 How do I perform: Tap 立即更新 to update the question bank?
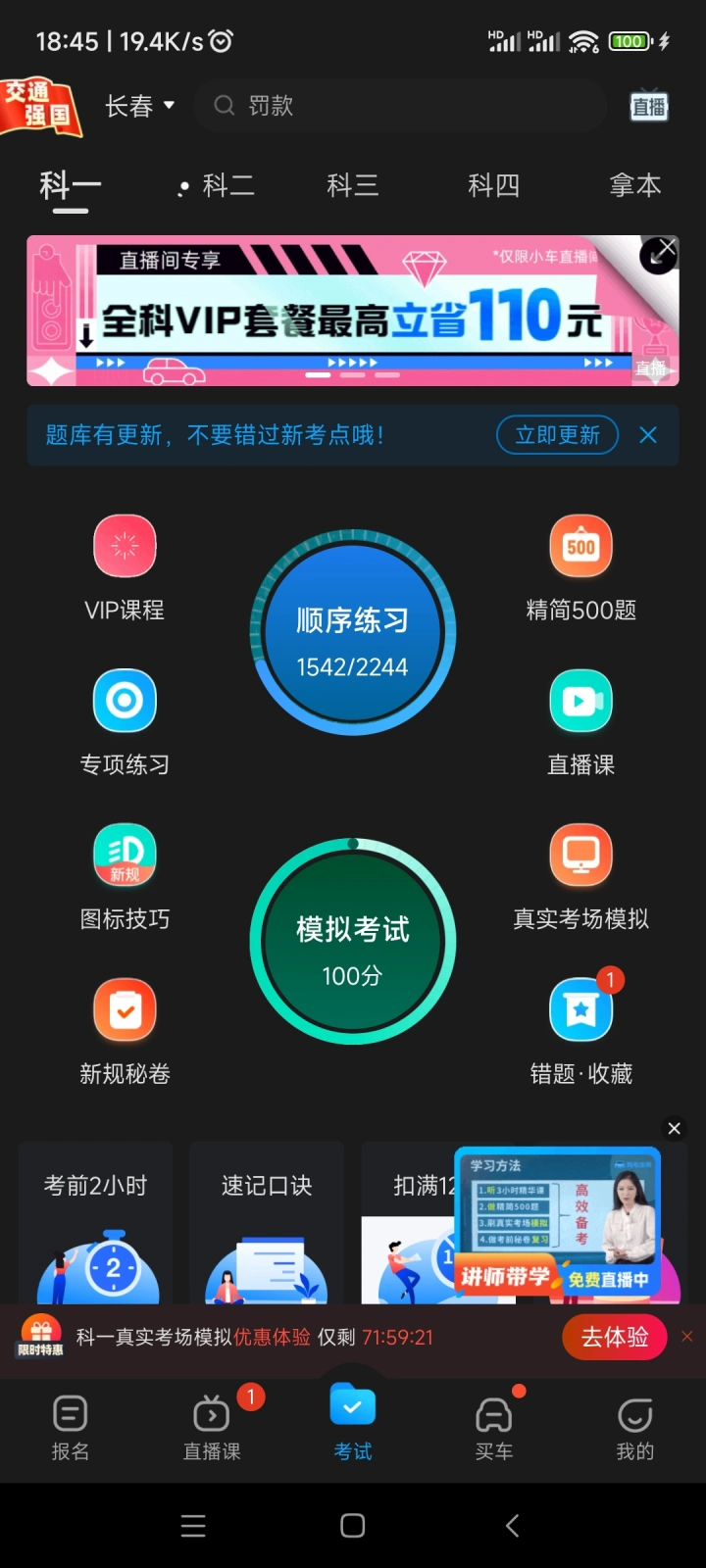tap(557, 435)
